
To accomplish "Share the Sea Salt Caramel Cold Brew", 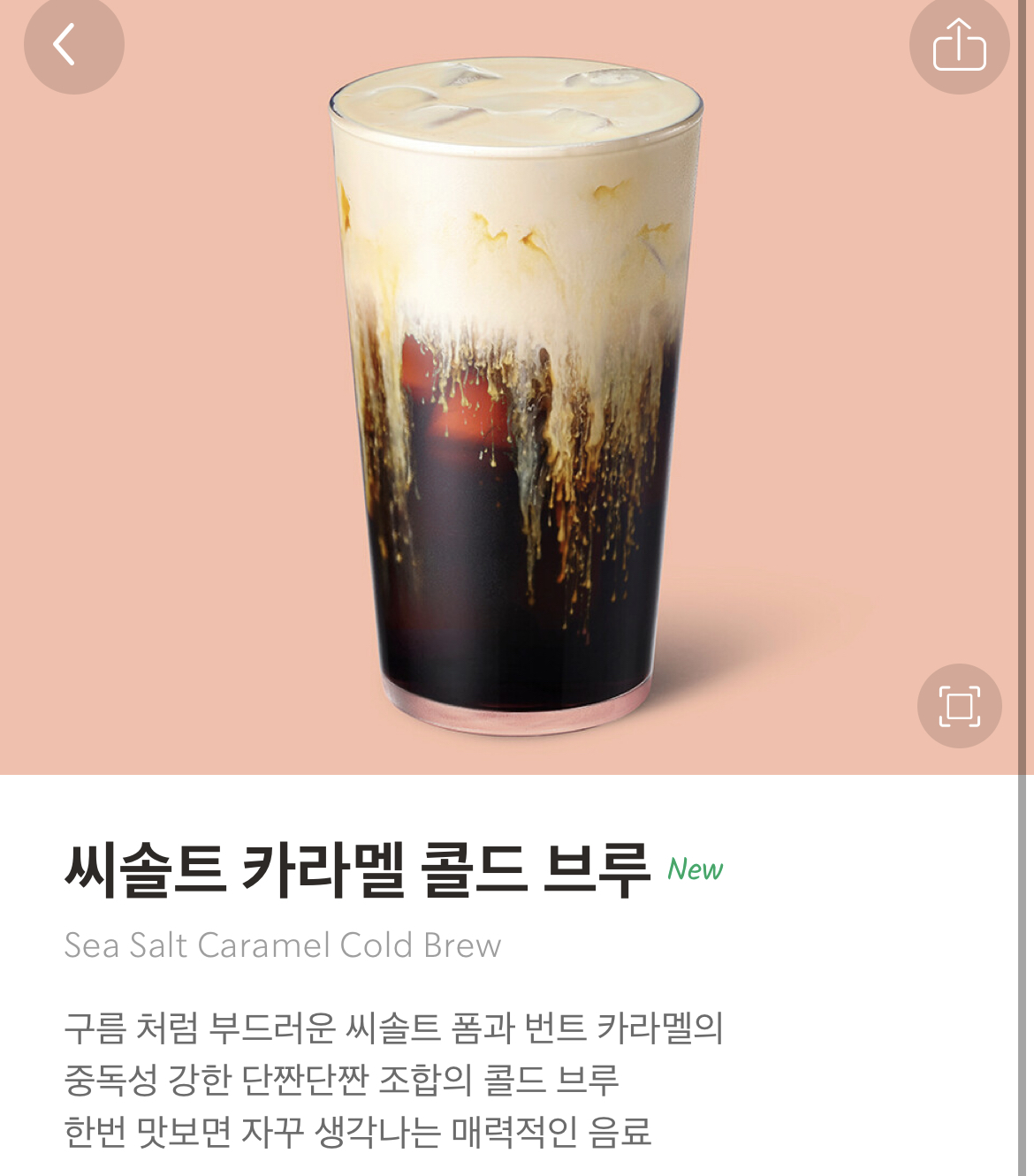I will click(x=959, y=44).
